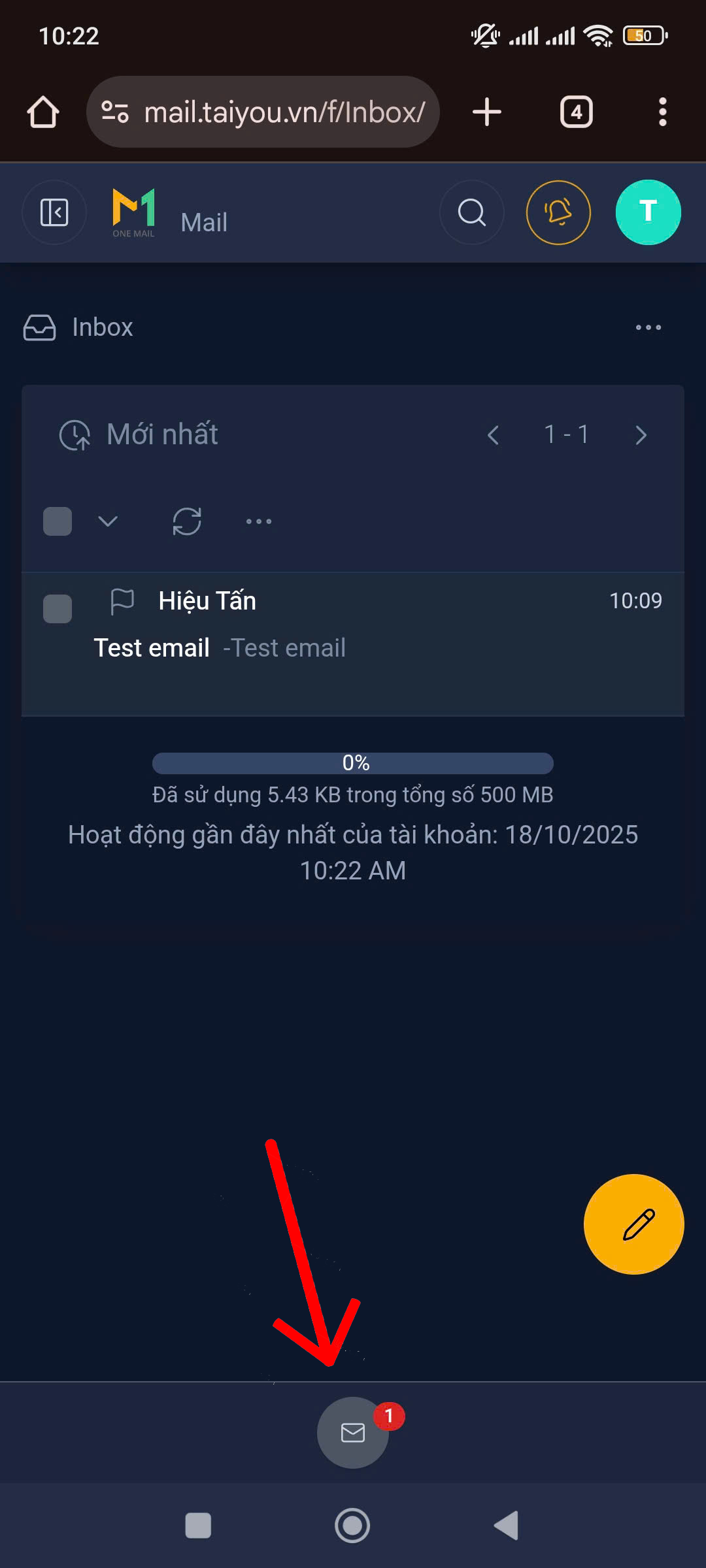This screenshot has width=706, height=1568.
Task: Open the T account avatar menu
Action: (648, 212)
